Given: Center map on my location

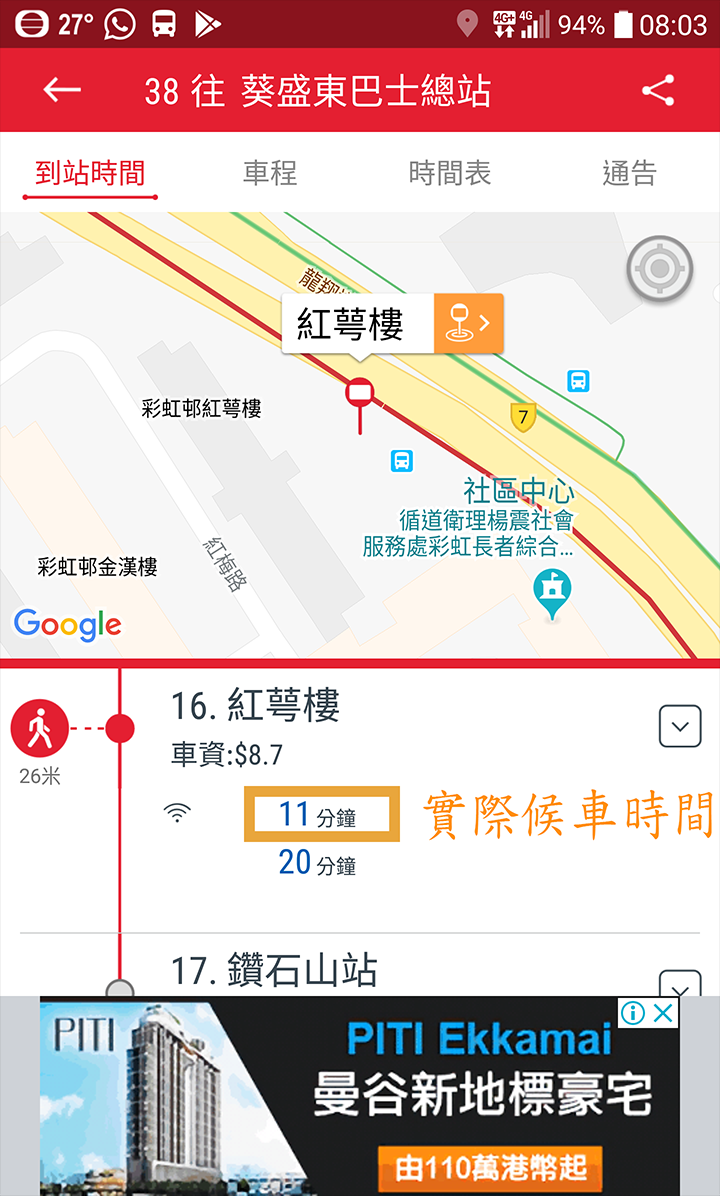Looking at the screenshot, I should 659,268.
